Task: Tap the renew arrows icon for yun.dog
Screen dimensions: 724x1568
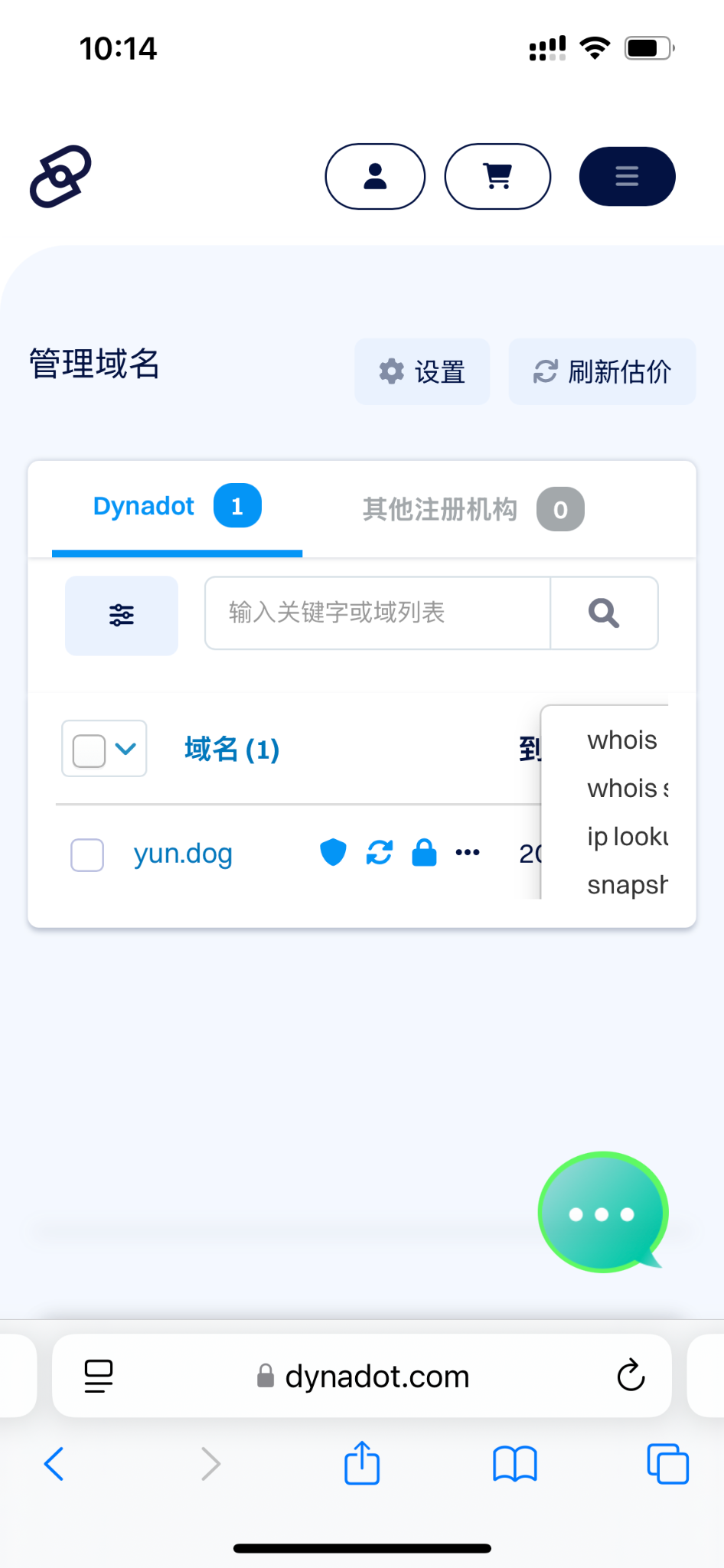Action: pos(380,852)
